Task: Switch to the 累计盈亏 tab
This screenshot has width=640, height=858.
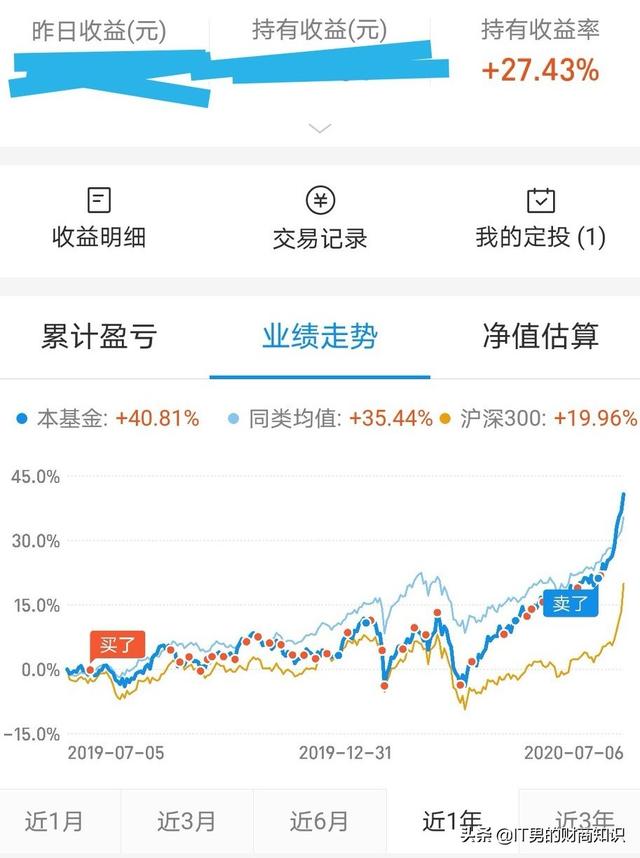Action: pos(99,336)
